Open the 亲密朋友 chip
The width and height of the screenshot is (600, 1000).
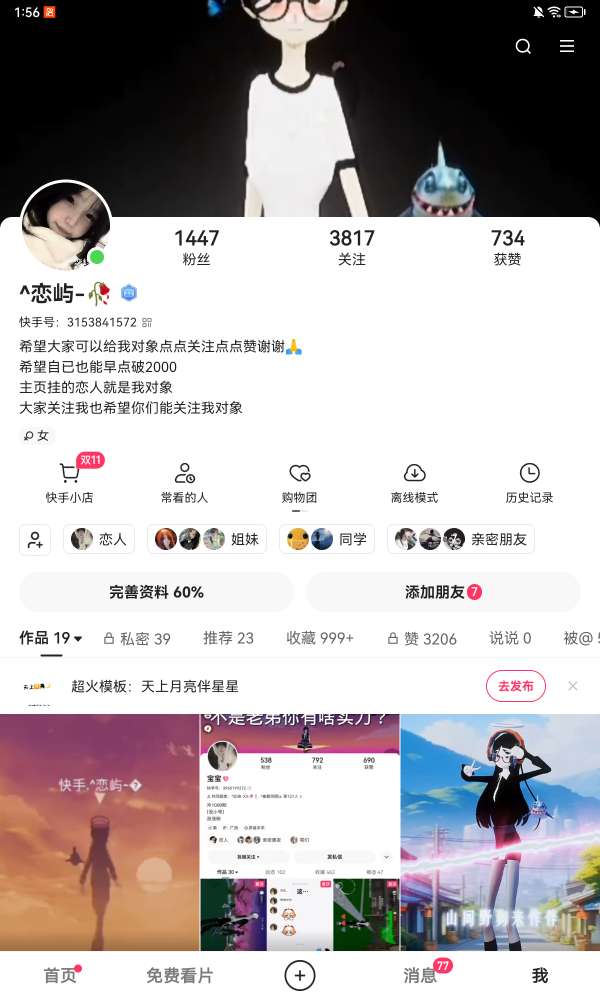tap(460, 539)
